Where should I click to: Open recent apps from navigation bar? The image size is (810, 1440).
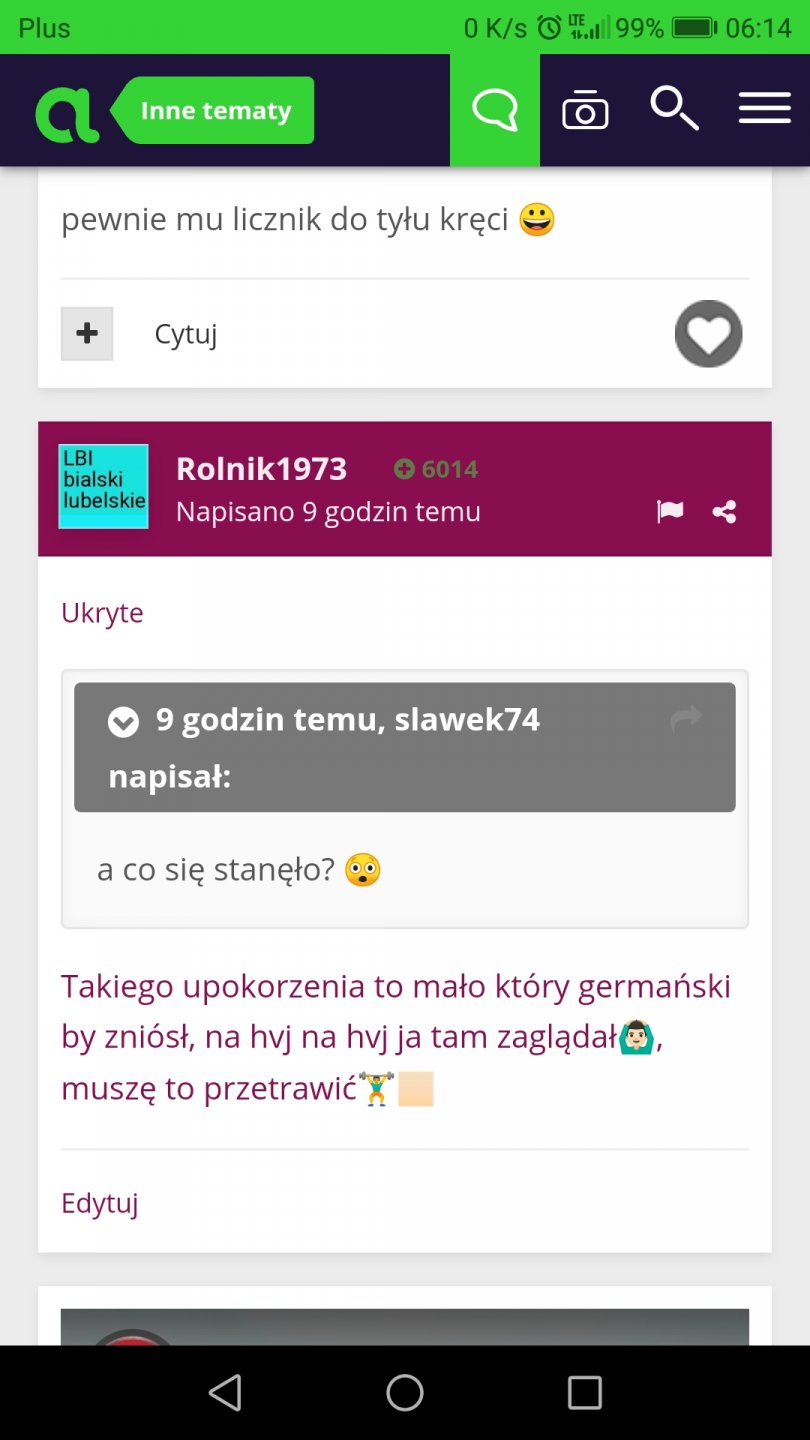(584, 1392)
